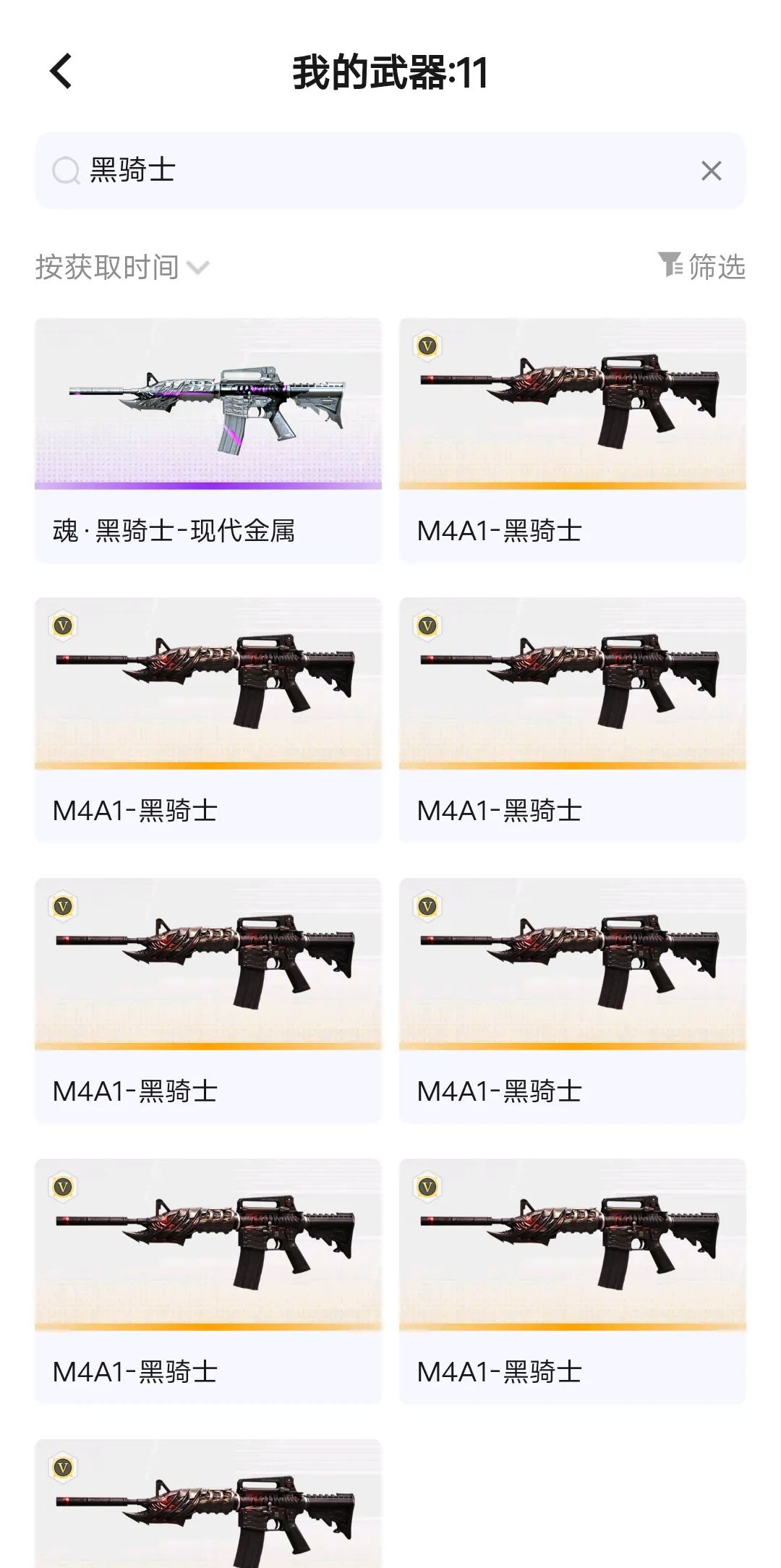Clear the 黑骑士 search with the X button
Viewport: 781px width, 1568px height.
712,171
